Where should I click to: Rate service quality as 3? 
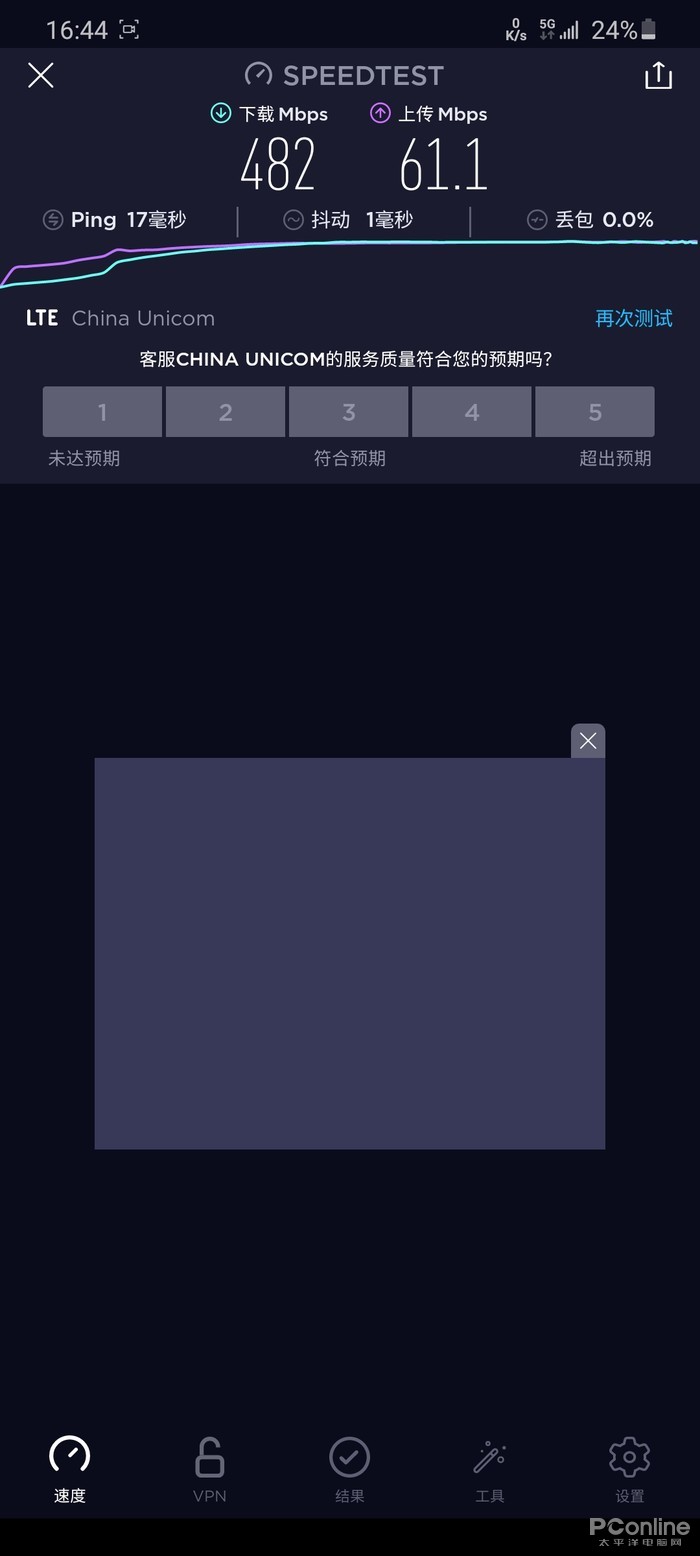tap(349, 412)
